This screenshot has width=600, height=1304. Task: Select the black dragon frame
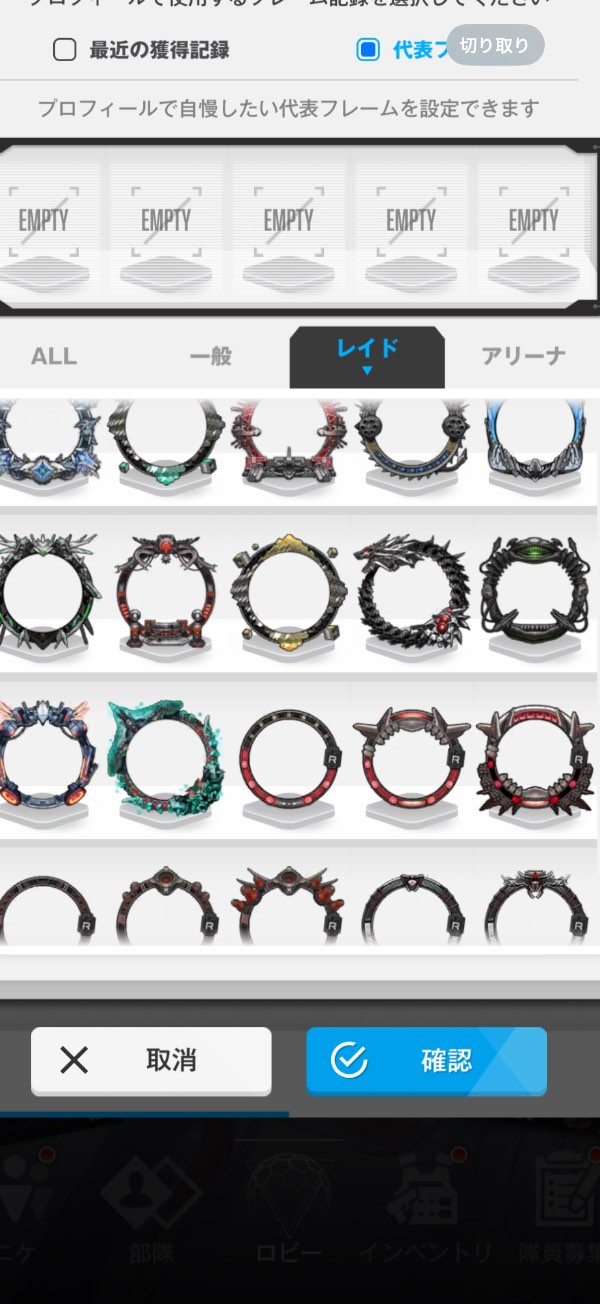[x=411, y=592]
